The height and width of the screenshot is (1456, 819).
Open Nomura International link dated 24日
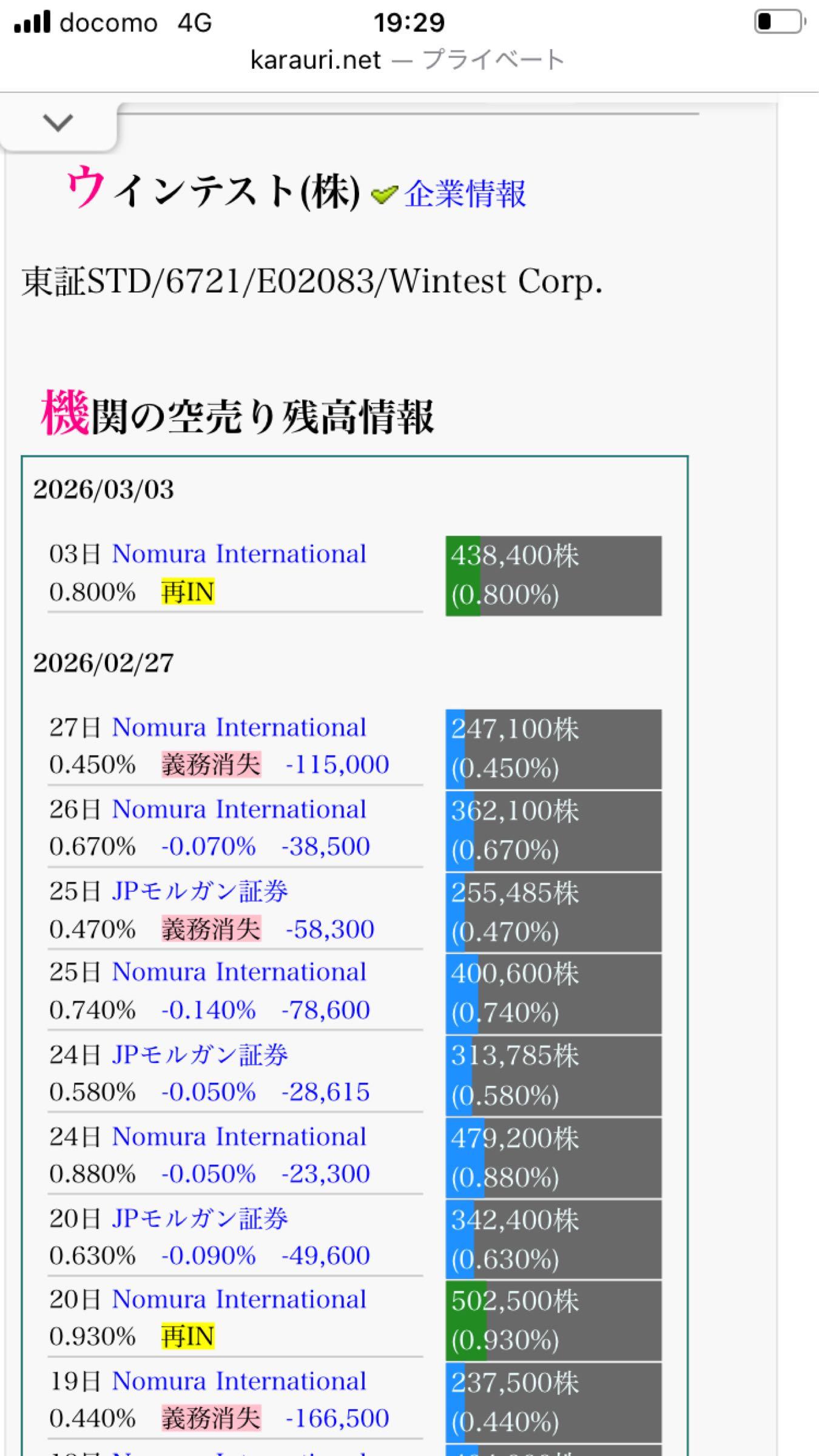(x=239, y=1137)
